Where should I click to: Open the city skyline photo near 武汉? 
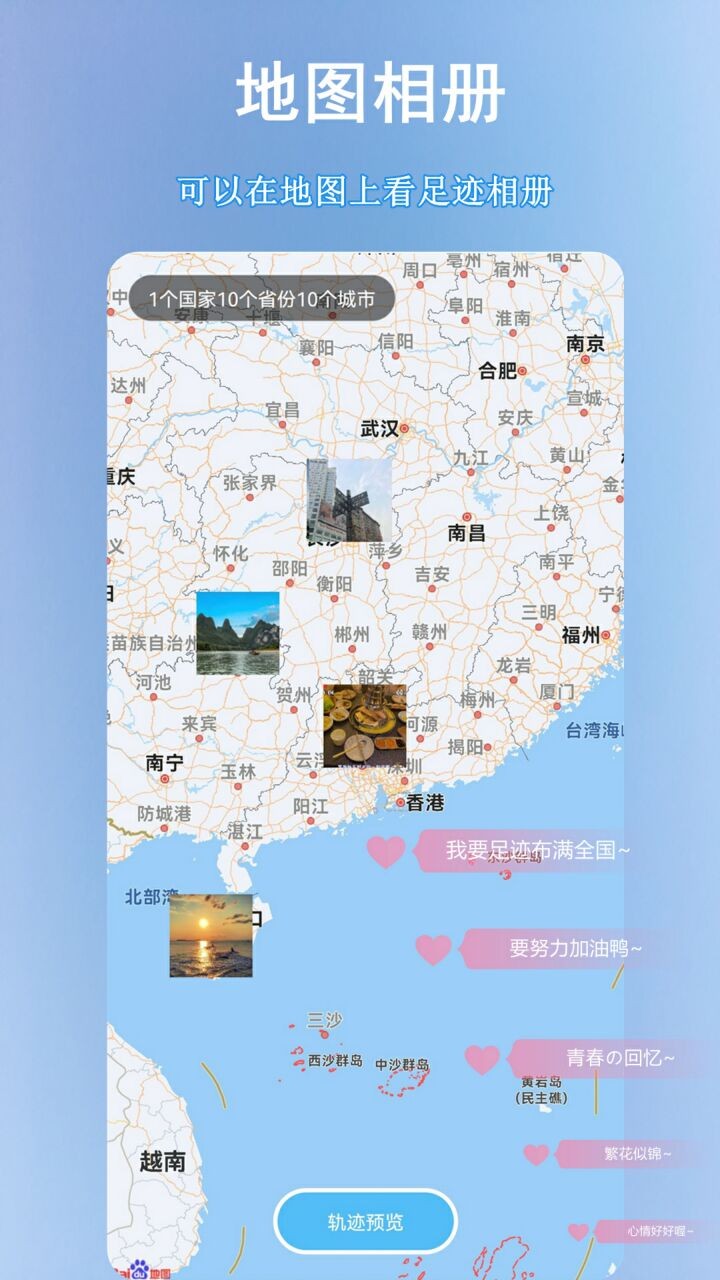click(x=345, y=501)
